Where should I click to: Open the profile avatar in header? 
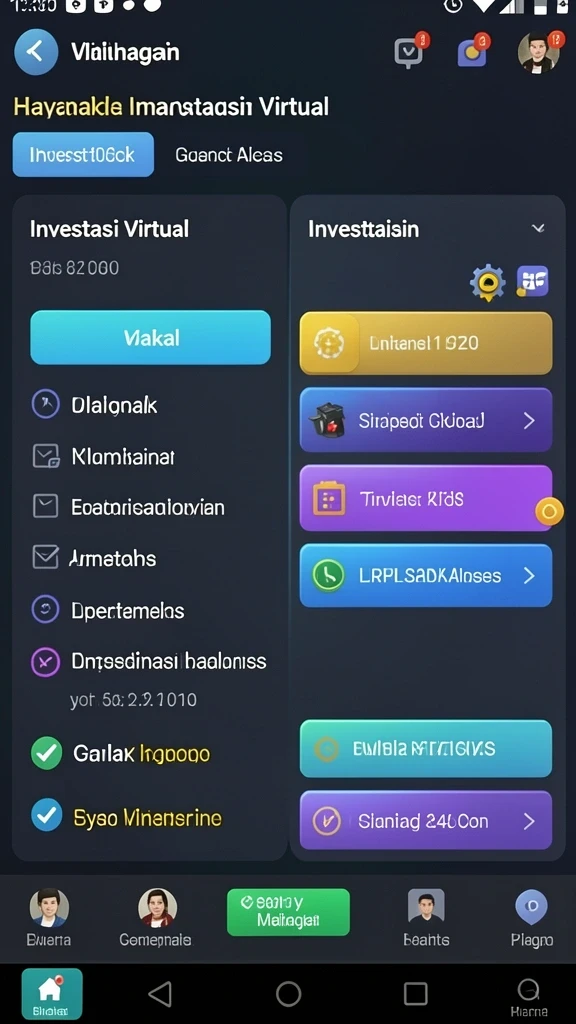(540, 52)
